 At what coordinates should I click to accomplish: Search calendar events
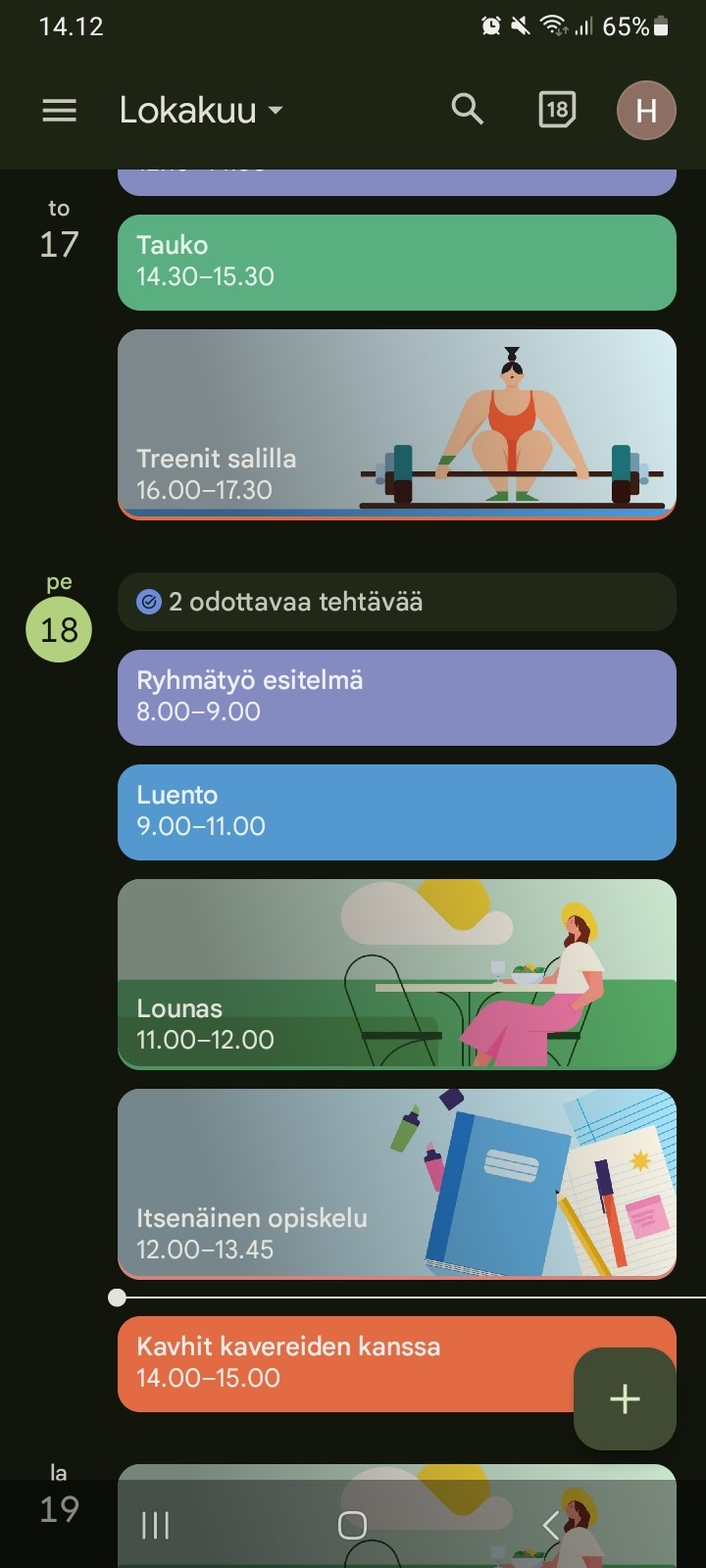(x=467, y=110)
